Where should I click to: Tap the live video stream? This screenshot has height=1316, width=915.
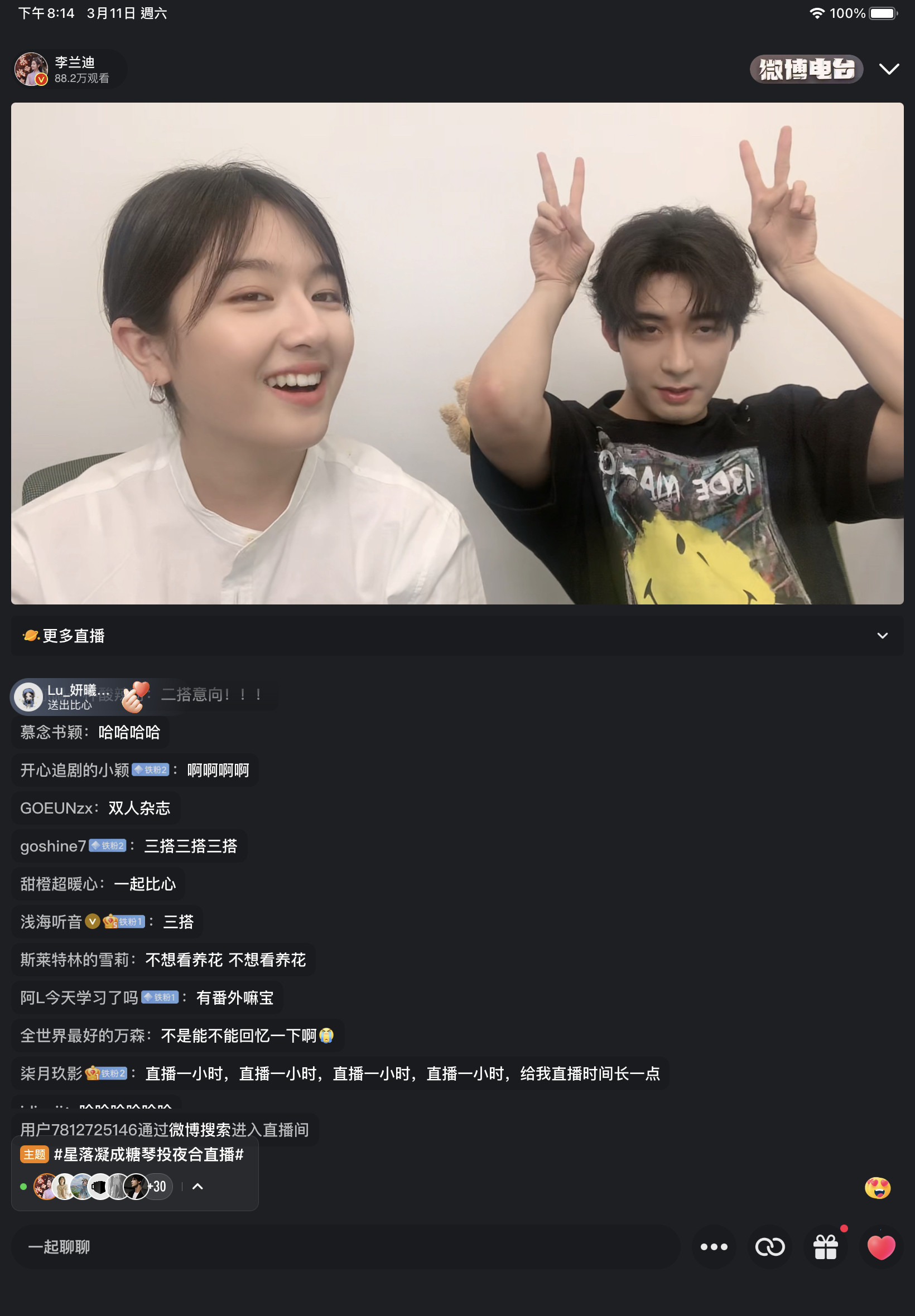[x=457, y=353]
